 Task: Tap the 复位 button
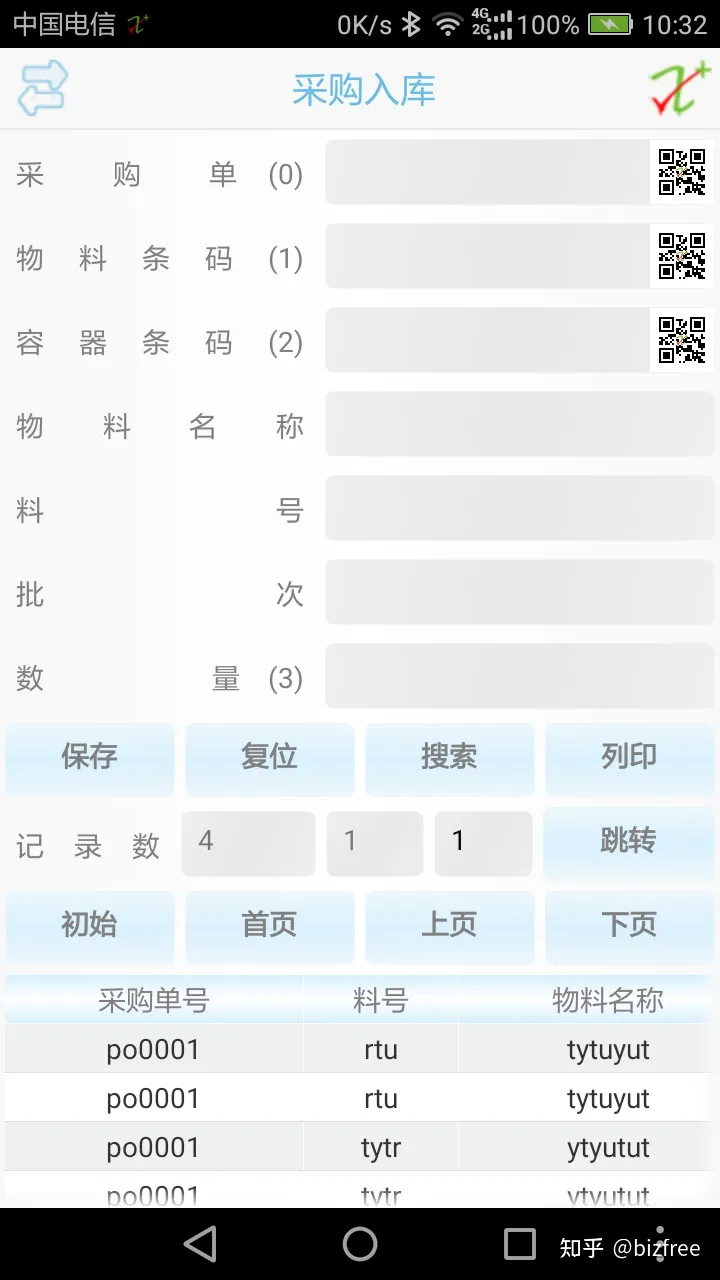point(270,757)
